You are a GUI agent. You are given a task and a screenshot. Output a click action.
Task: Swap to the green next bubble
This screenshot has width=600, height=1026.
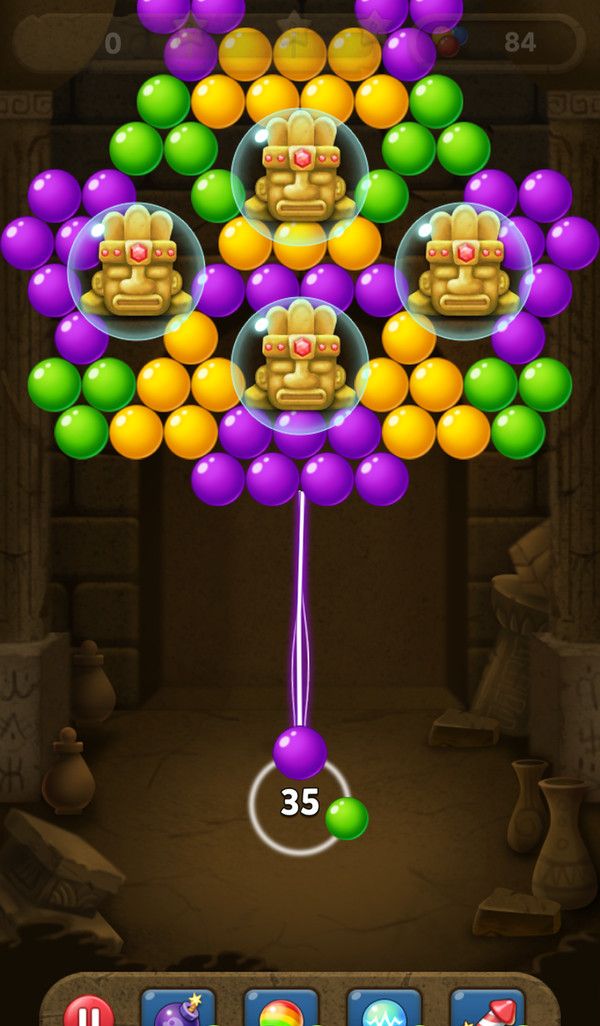[x=347, y=818]
